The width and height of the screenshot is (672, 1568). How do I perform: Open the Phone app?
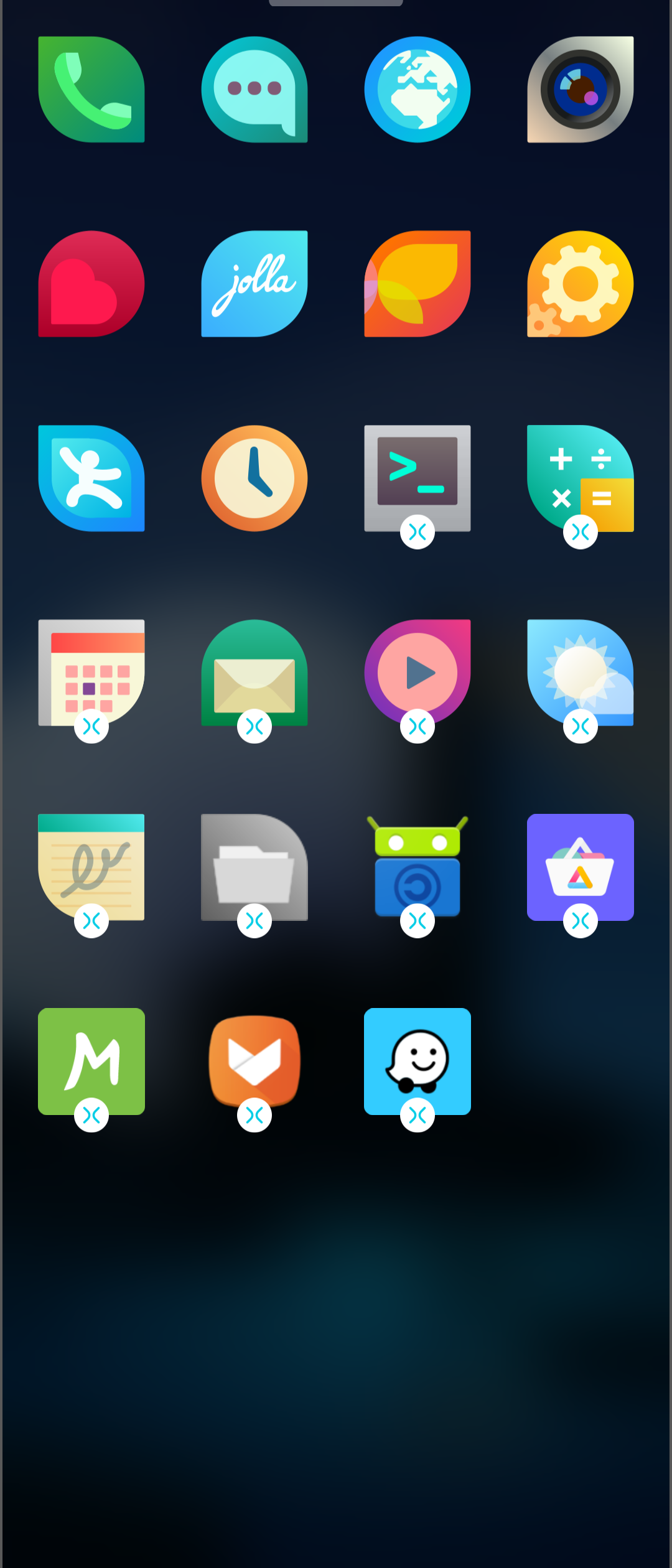point(91,90)
